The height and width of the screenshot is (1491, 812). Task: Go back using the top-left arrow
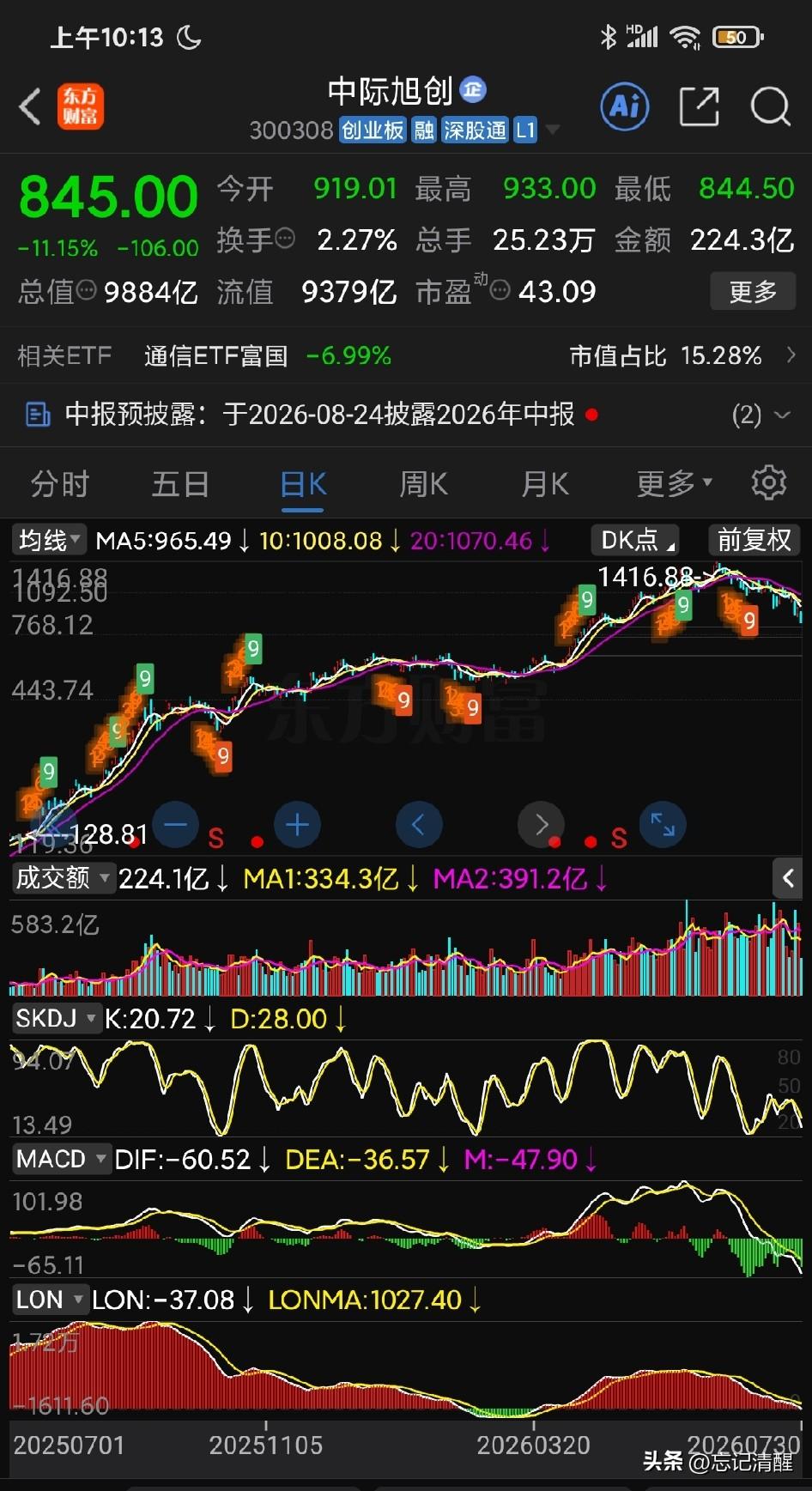pos(30,107)
